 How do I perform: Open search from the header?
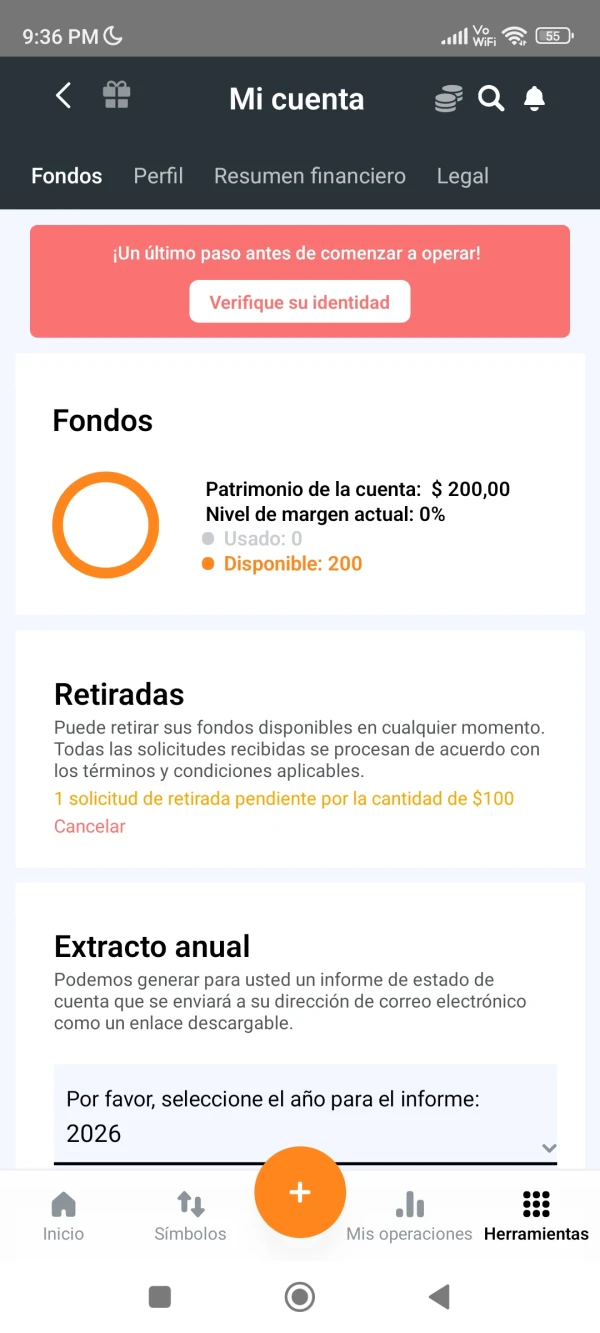(491, 98)
